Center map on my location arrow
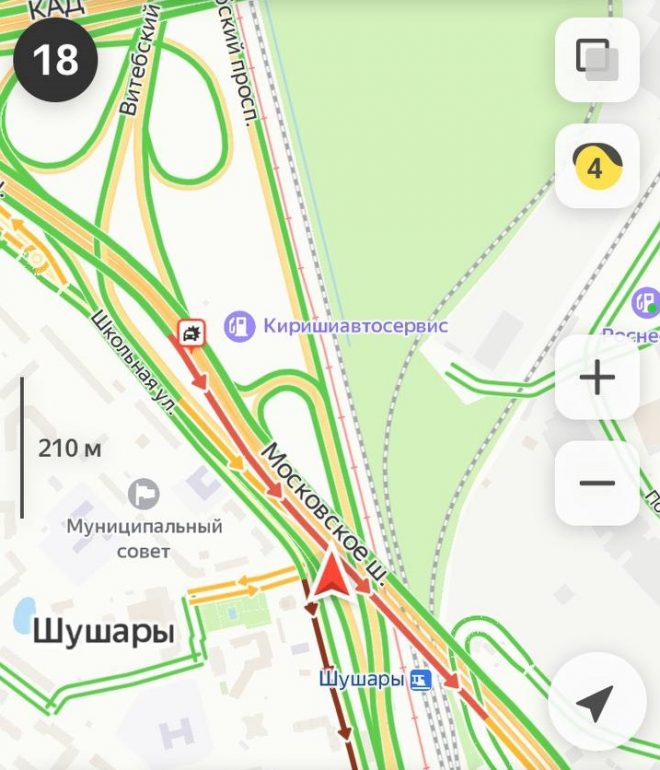Viewport: 660px width, 770px height. (596, 704)
